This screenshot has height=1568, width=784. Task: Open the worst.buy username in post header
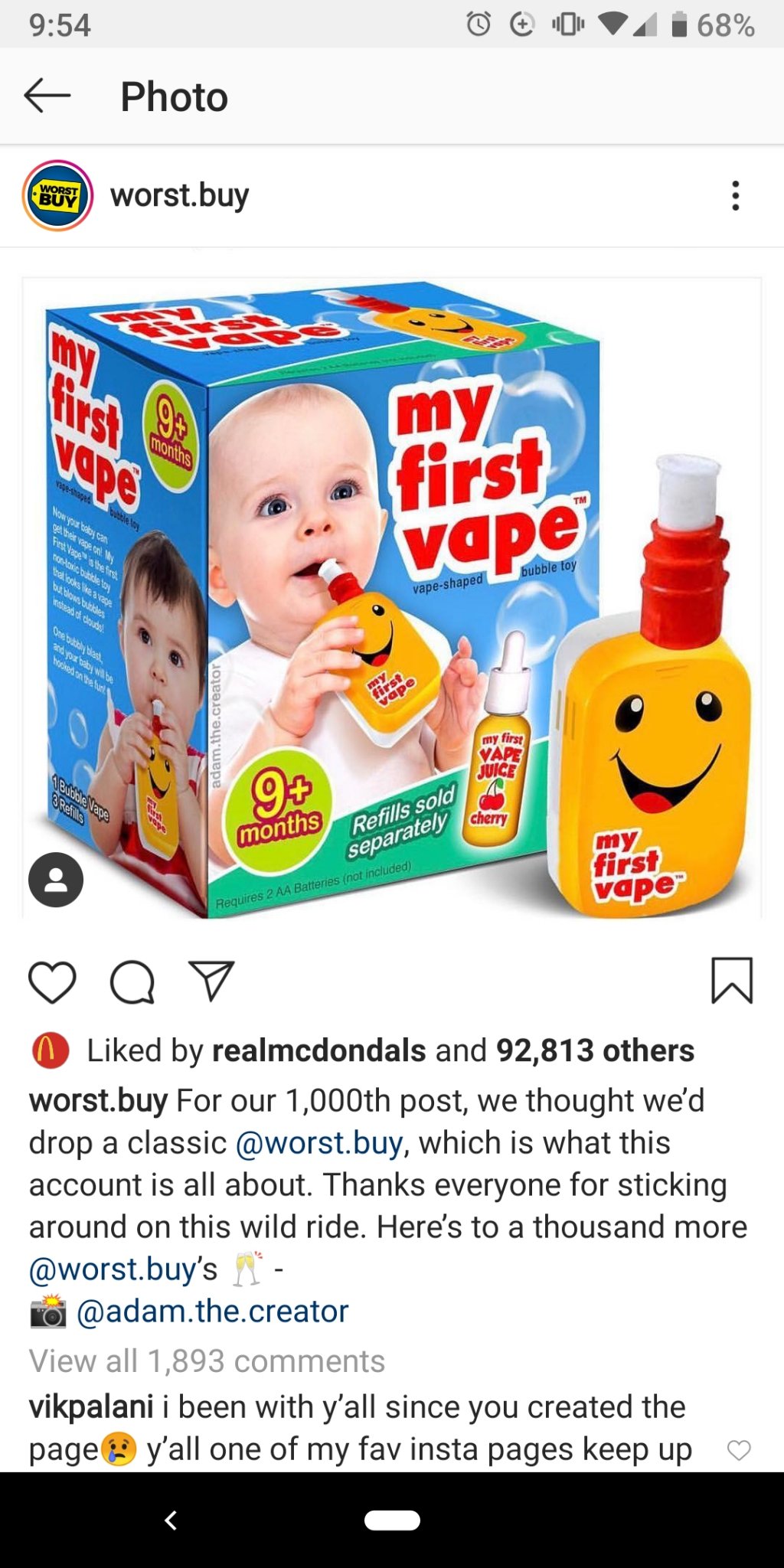[x=179, y=196]
